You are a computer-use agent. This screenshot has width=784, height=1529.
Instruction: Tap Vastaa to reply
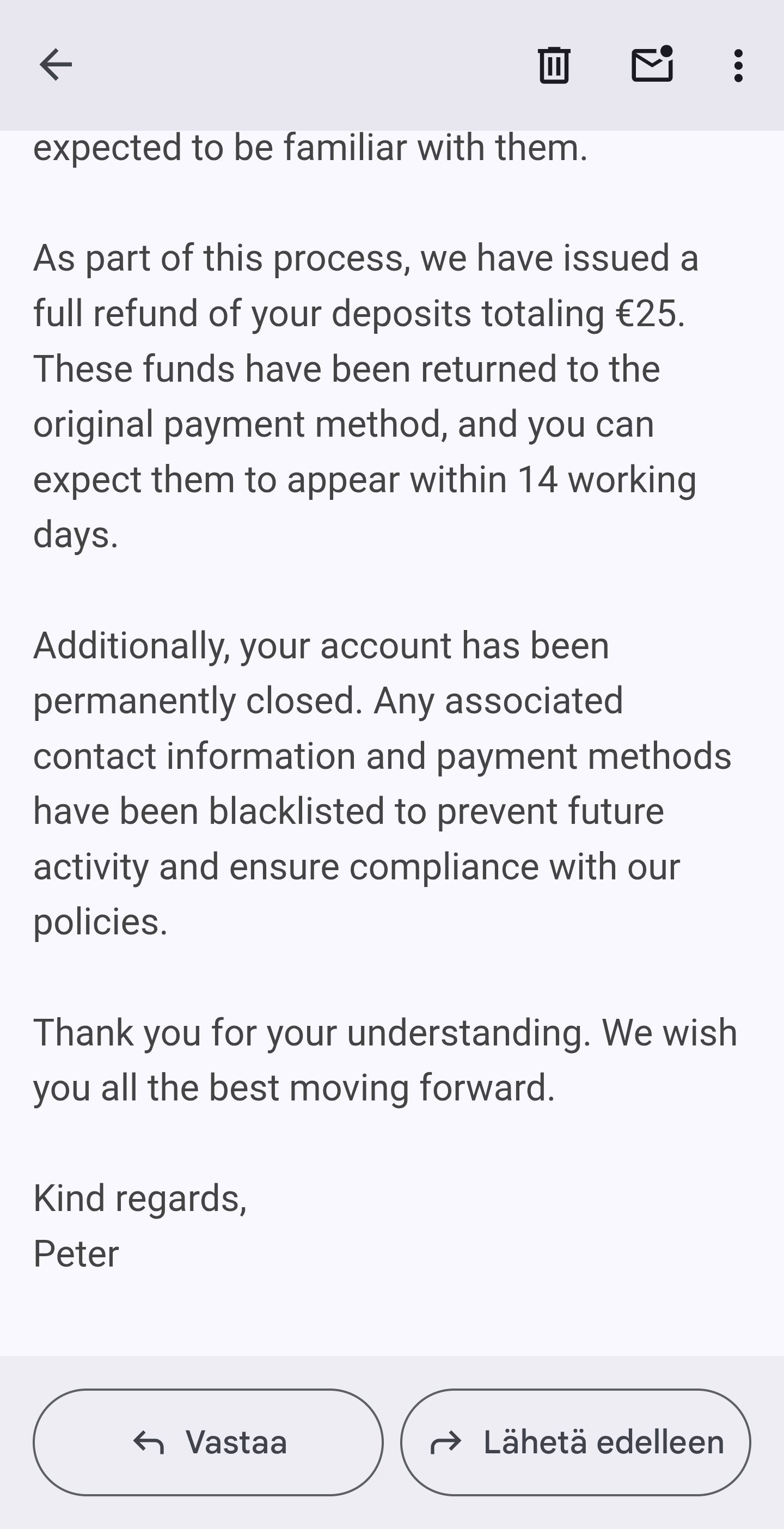(209, 1442)
